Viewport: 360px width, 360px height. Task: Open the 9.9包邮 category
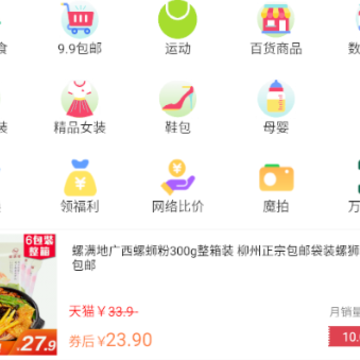(80, 28)
